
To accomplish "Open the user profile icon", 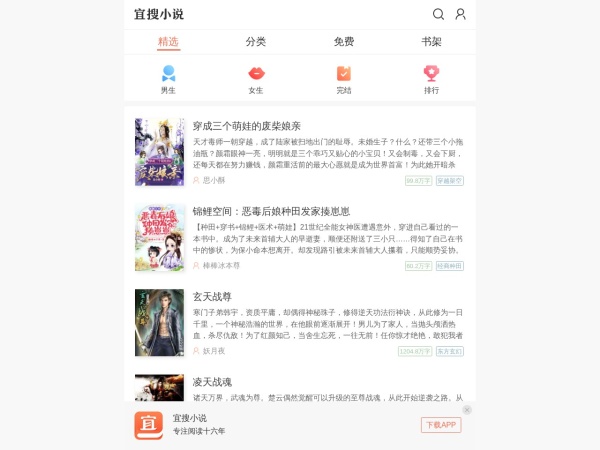I will [461, 14].
